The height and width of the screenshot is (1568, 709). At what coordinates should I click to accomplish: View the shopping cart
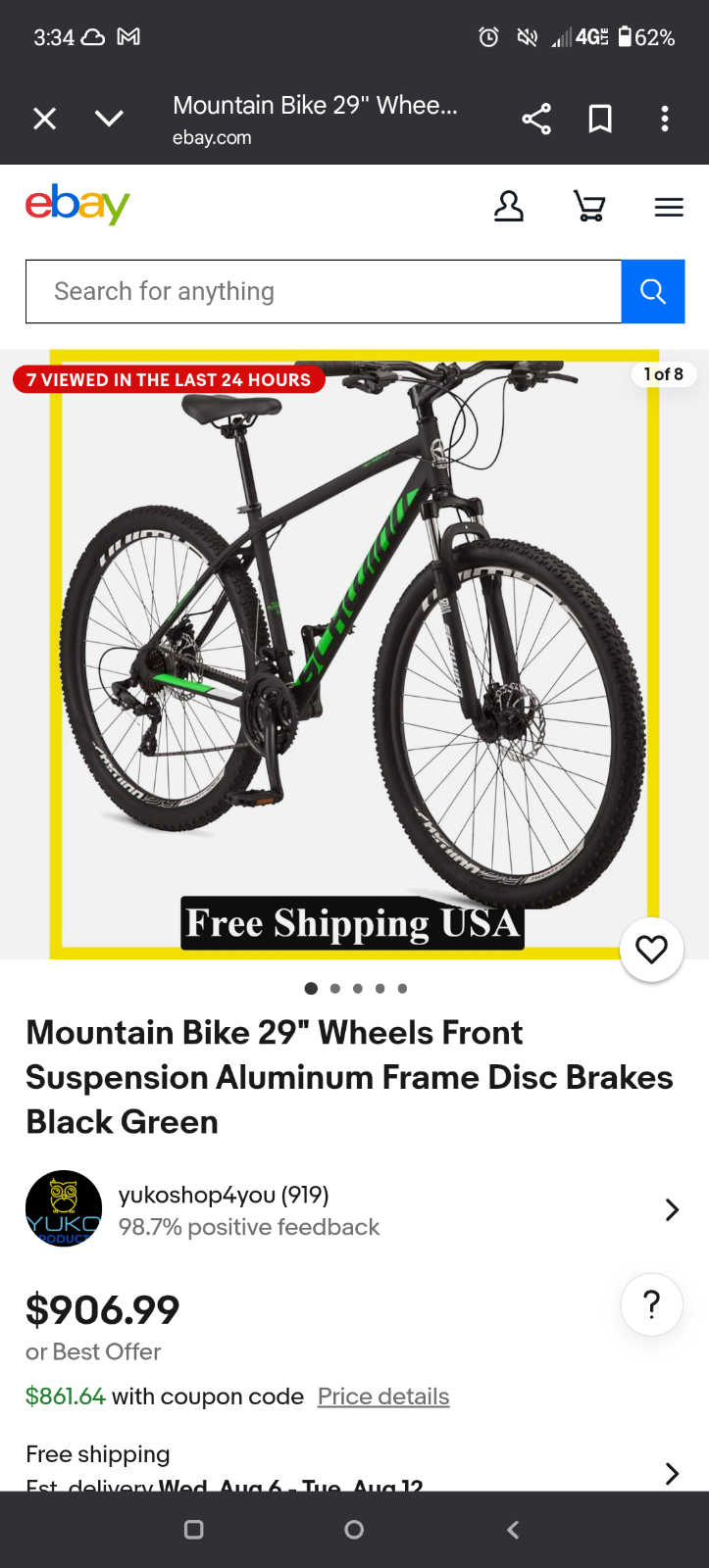pos(588,207)
